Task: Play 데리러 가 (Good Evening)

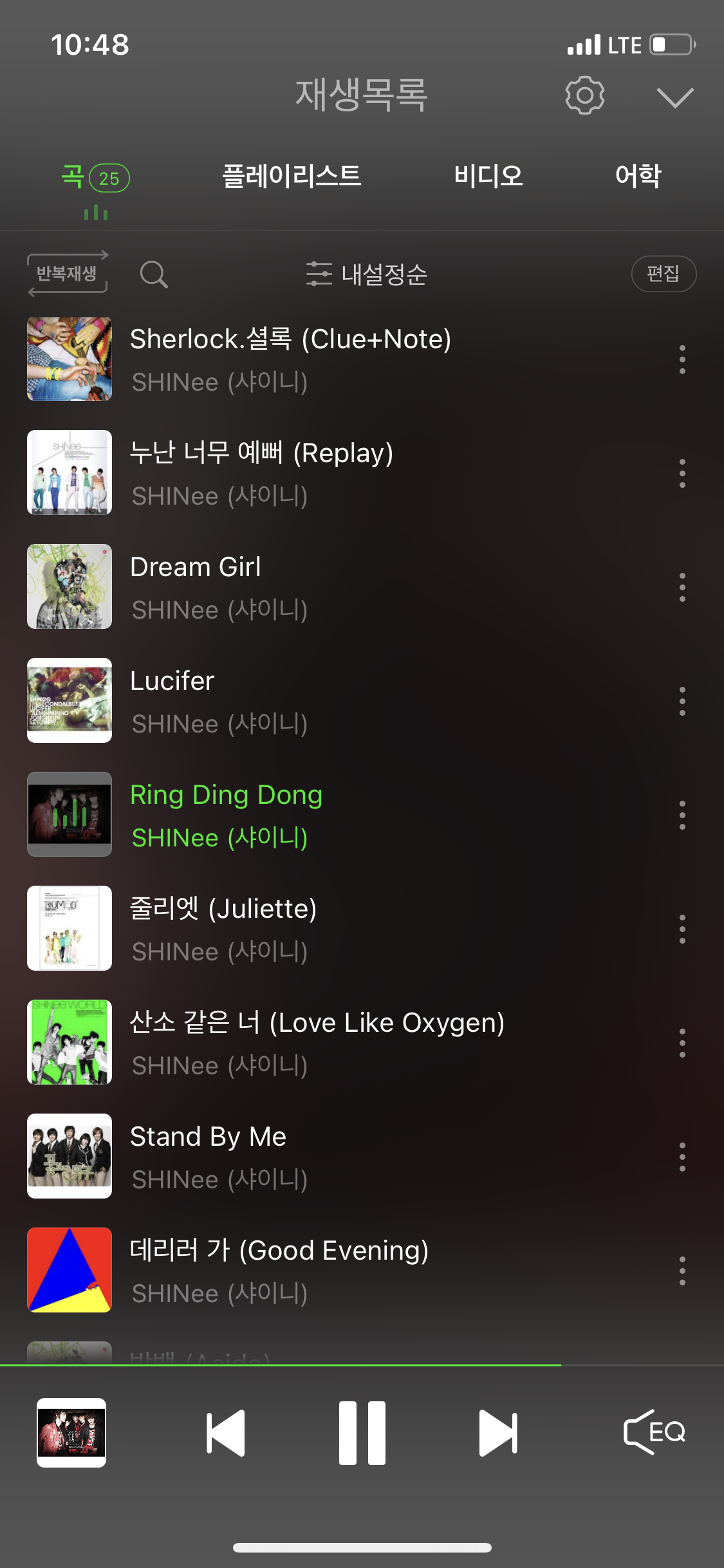Action: click(x=279, y=1251)
